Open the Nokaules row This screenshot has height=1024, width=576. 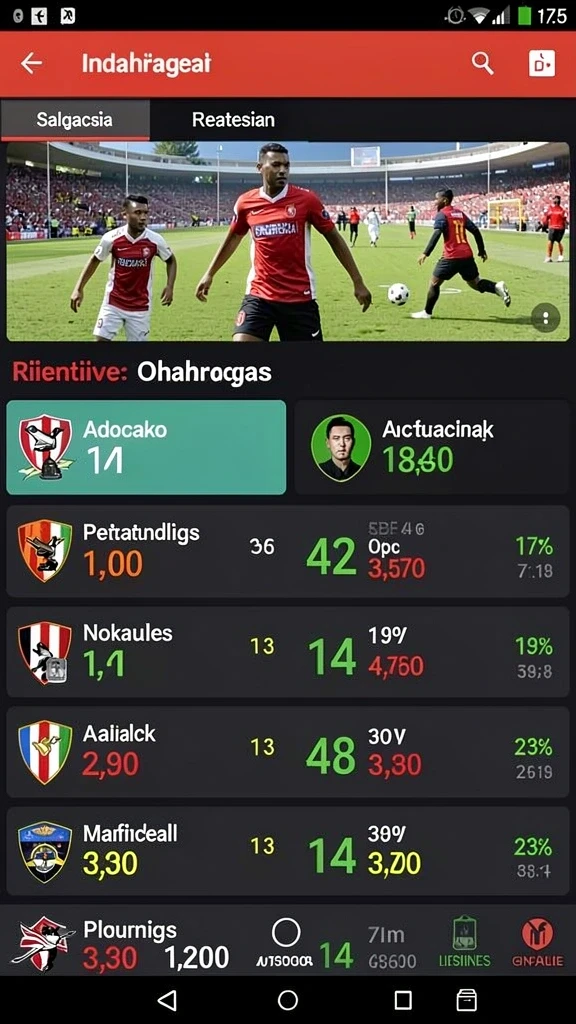288,652
